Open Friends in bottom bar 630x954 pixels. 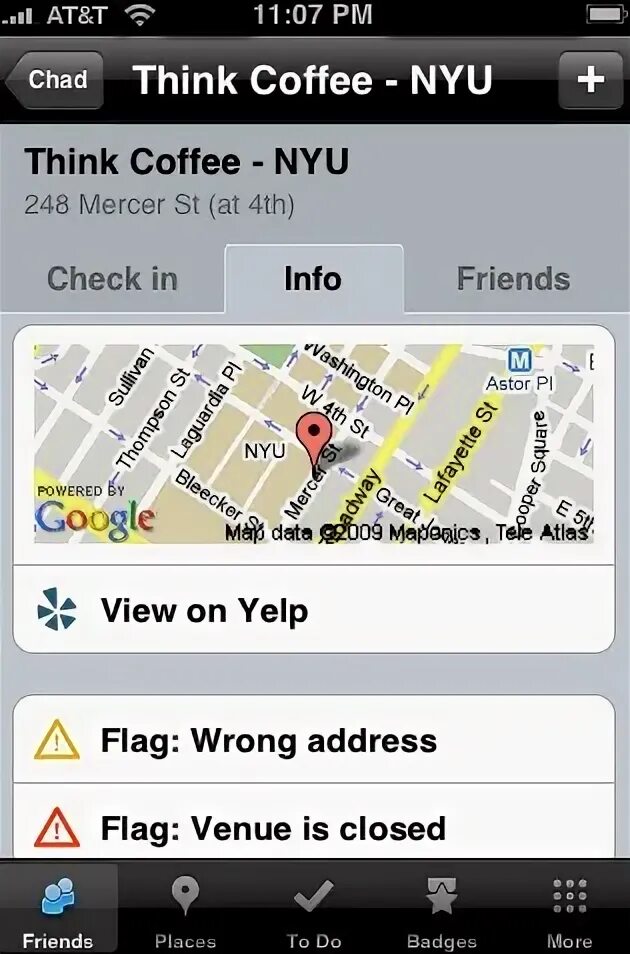click(58, 910)
